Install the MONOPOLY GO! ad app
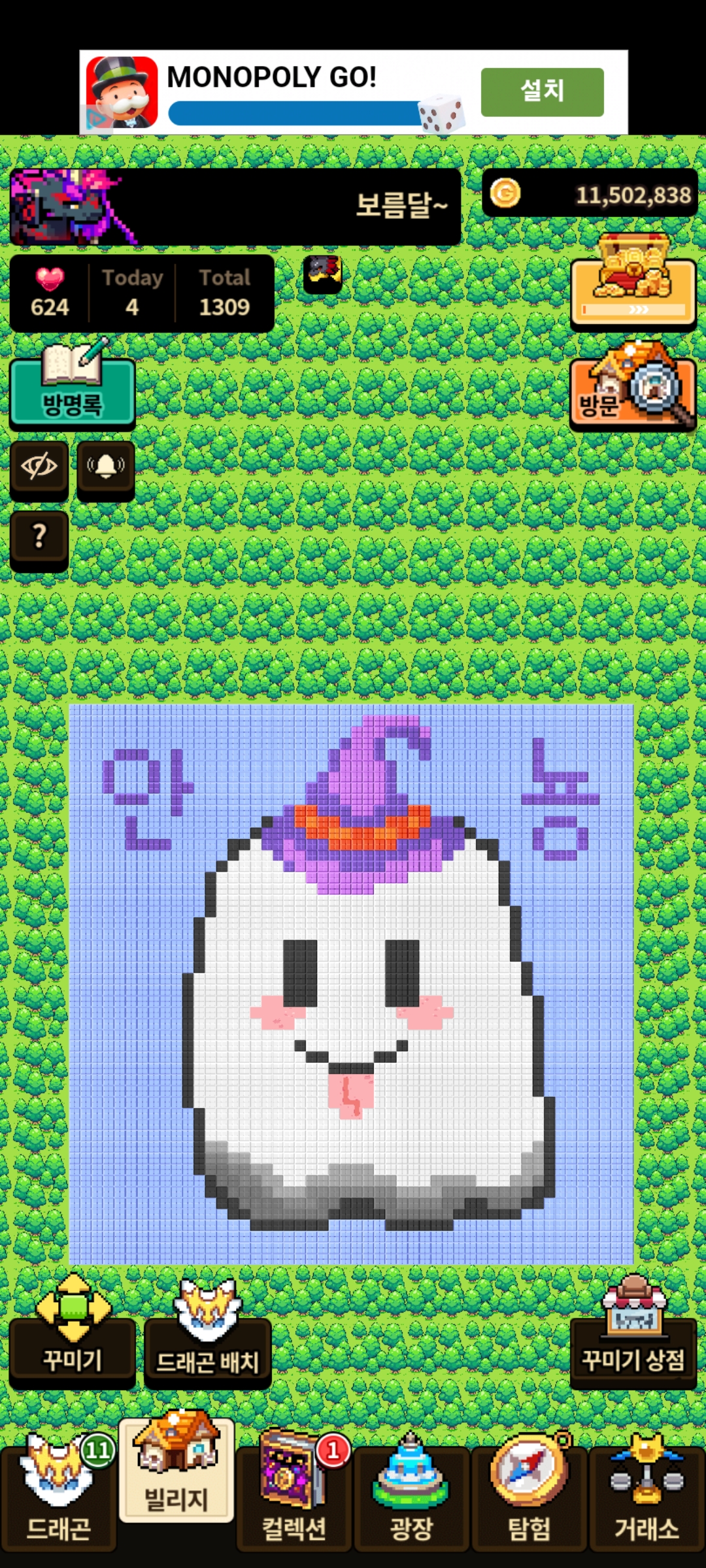 [x=542, y=91]
